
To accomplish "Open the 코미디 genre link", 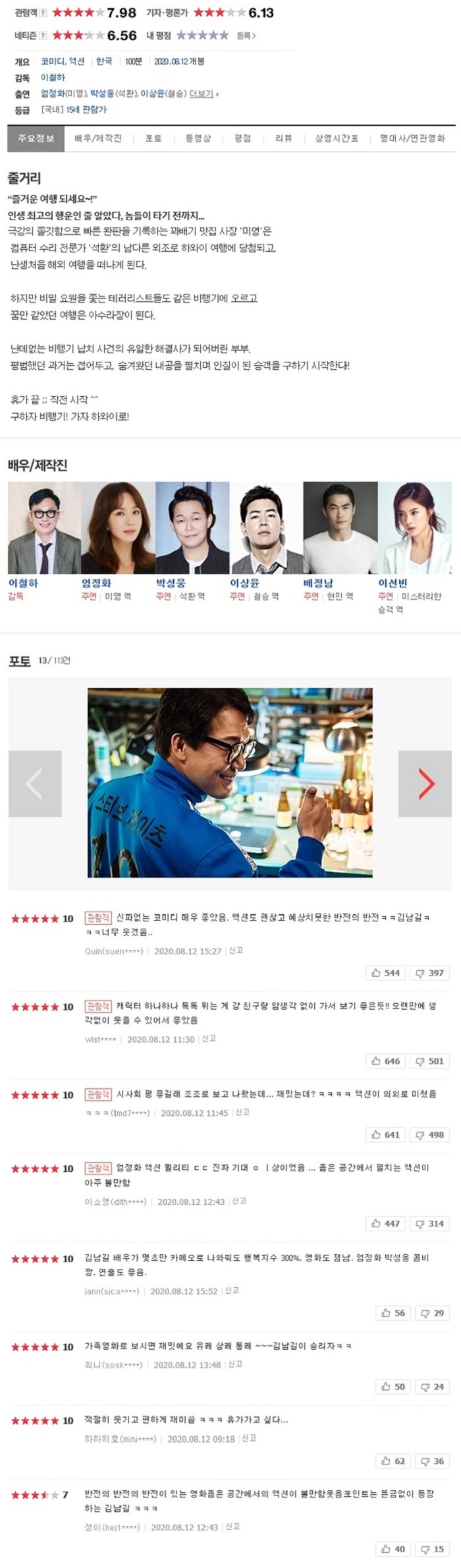I will 52,61.
